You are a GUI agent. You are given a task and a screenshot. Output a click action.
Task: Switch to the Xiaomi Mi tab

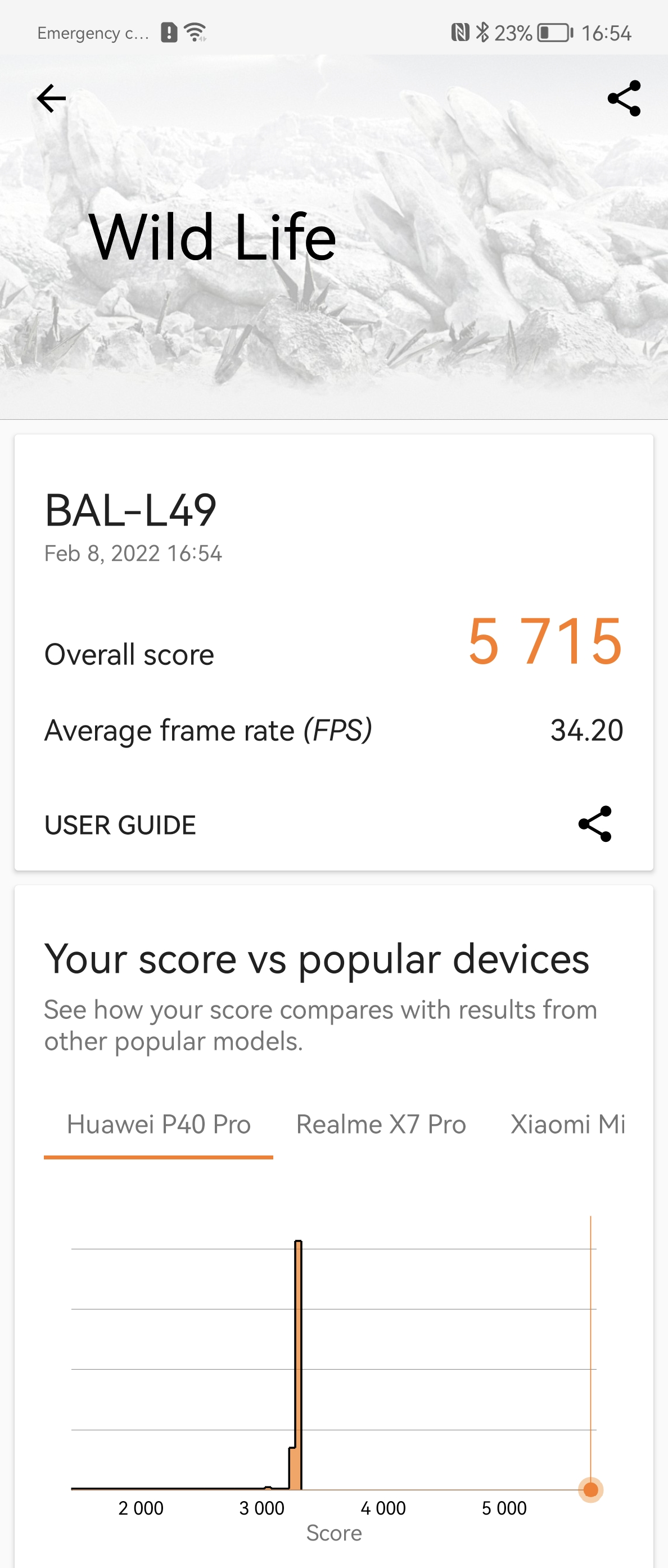click(567, 1124)
